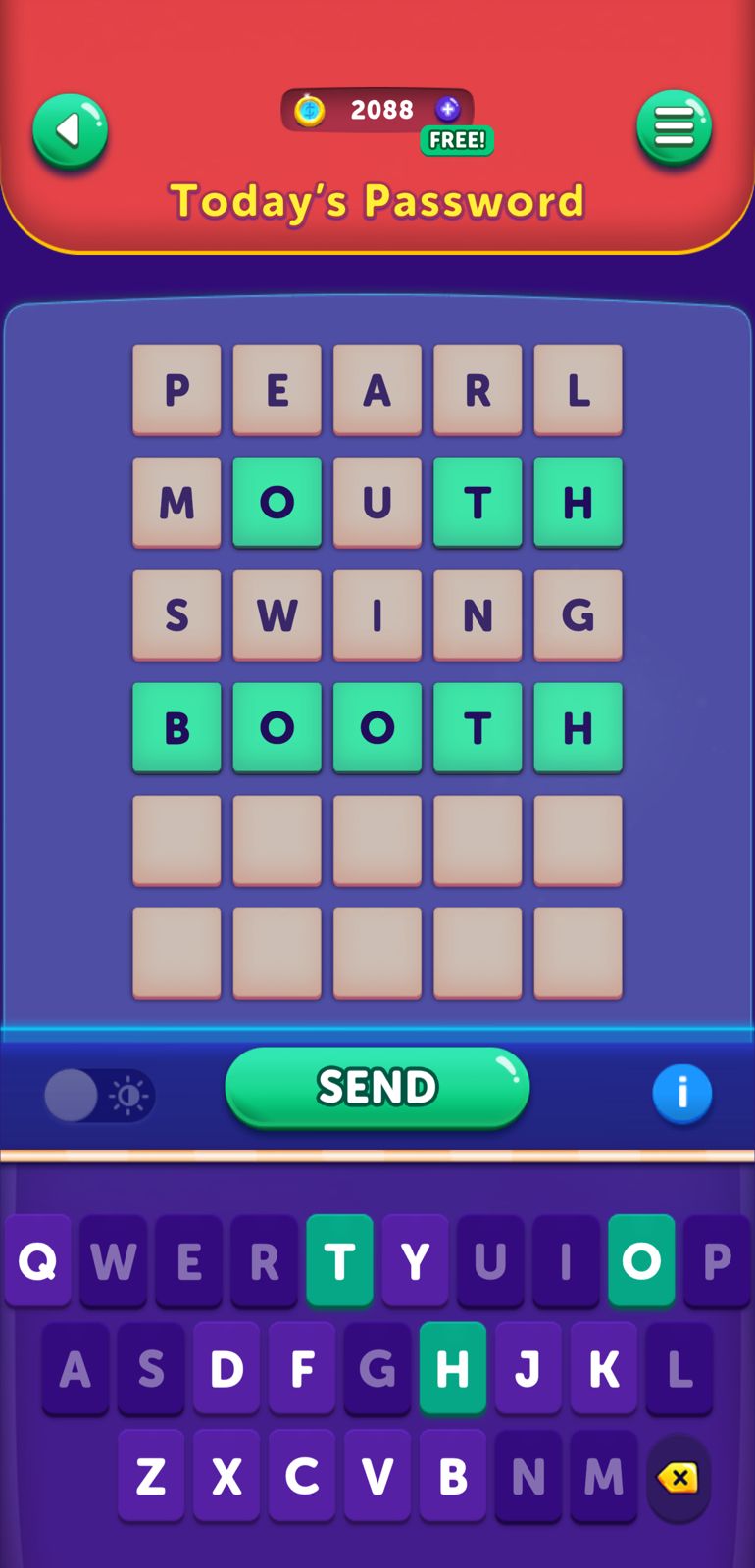The height and width of the screenshot is (1568, 755).
Task: Type the letter Y key
Action: (415, 1260)
